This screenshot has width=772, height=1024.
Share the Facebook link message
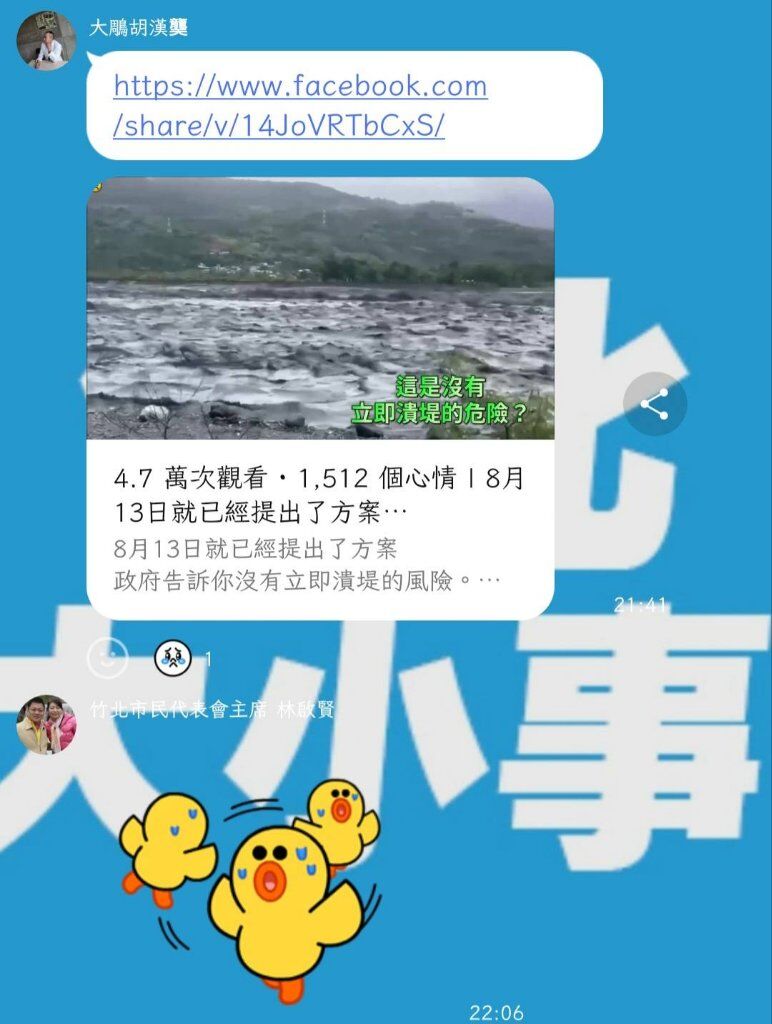(x=654, y=404)
